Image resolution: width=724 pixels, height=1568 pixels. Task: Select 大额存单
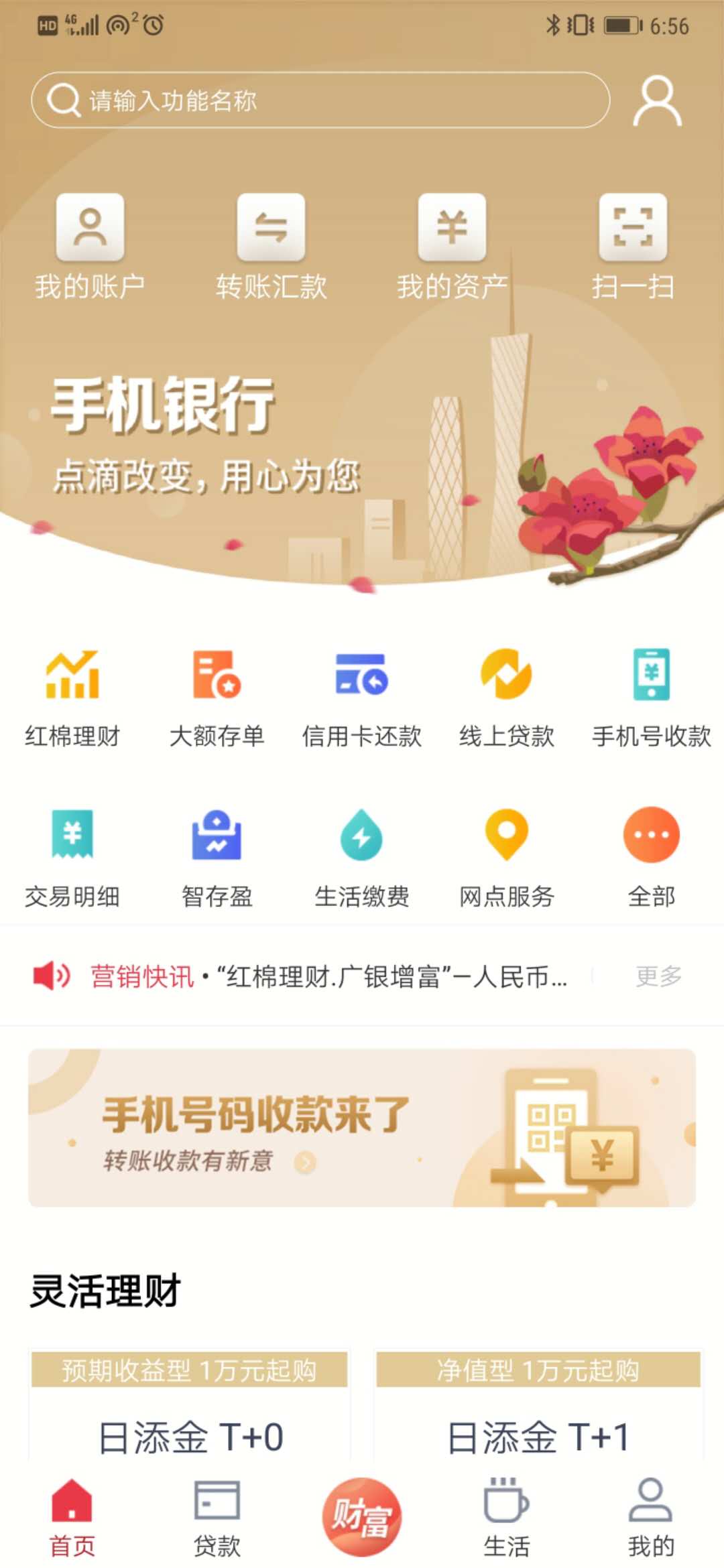point(217,697)
